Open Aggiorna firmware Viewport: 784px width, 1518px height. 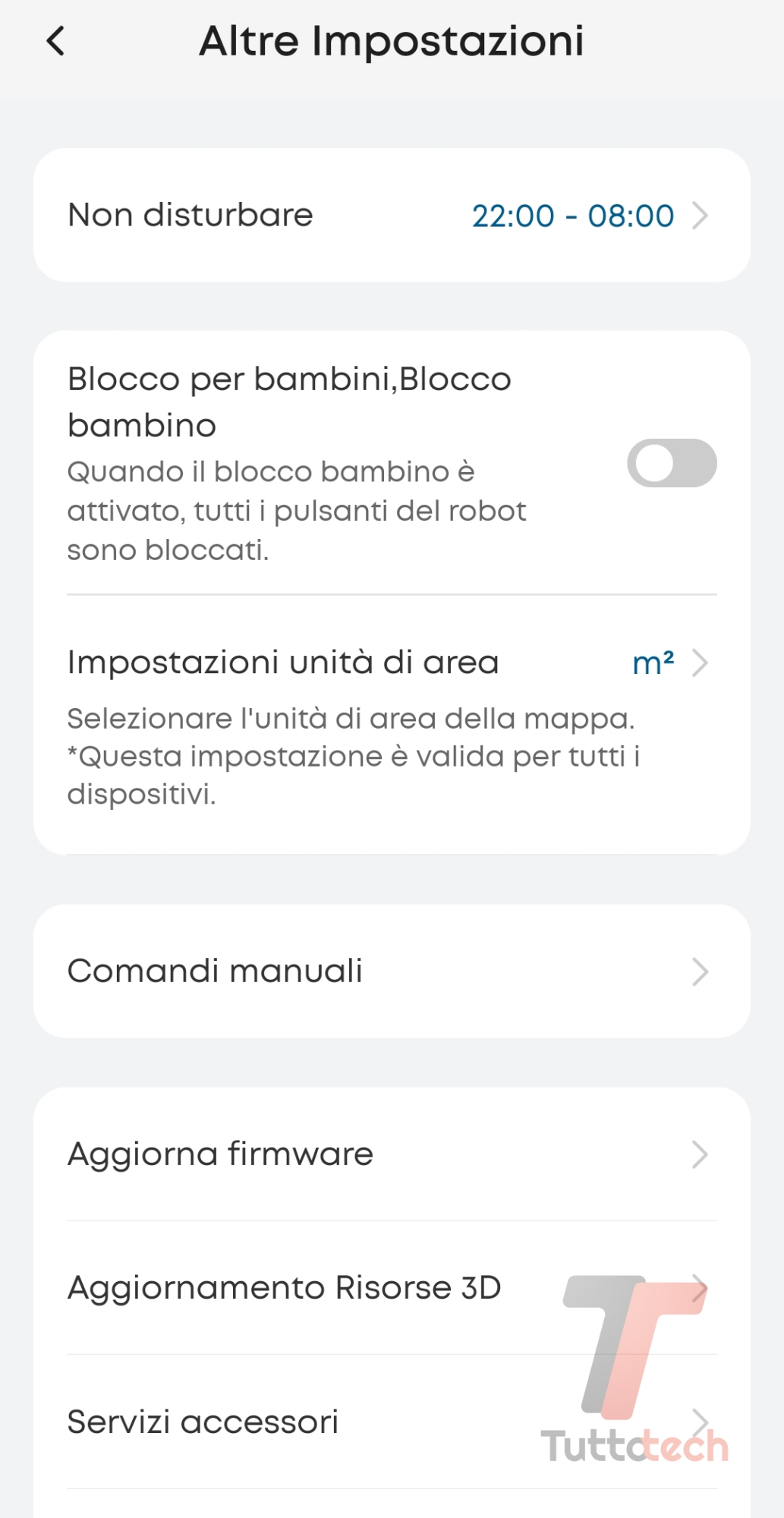(391, 1154)
